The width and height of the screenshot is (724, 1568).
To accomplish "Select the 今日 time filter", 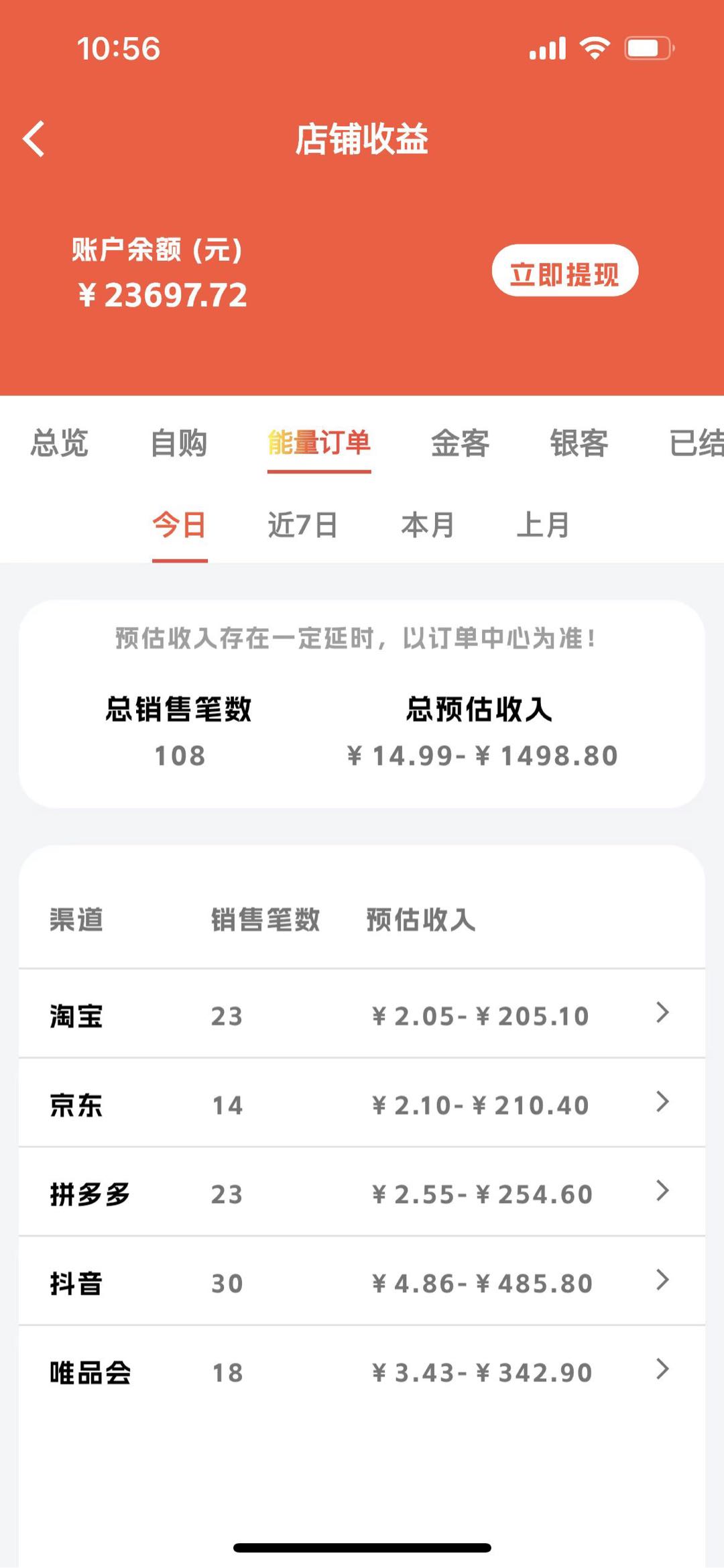I will [x=179, y=525].
